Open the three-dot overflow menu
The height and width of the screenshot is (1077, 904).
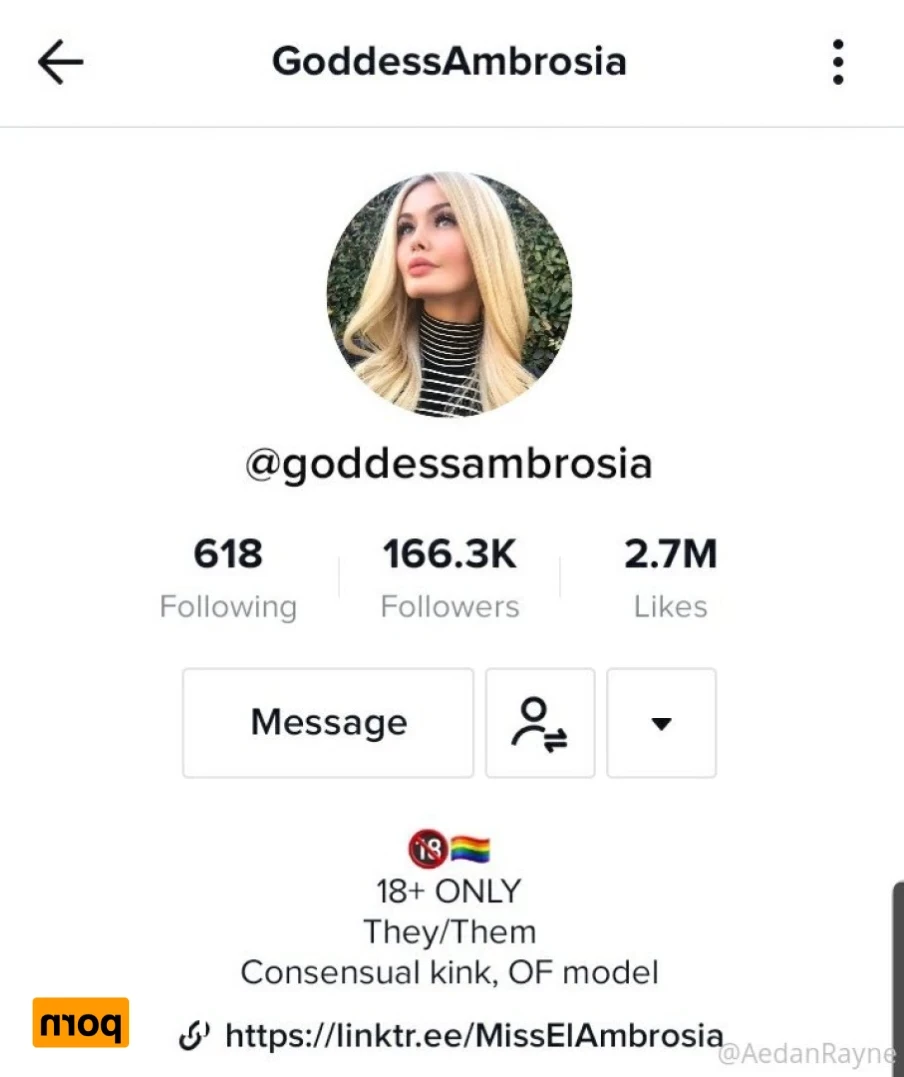point(838,62)
